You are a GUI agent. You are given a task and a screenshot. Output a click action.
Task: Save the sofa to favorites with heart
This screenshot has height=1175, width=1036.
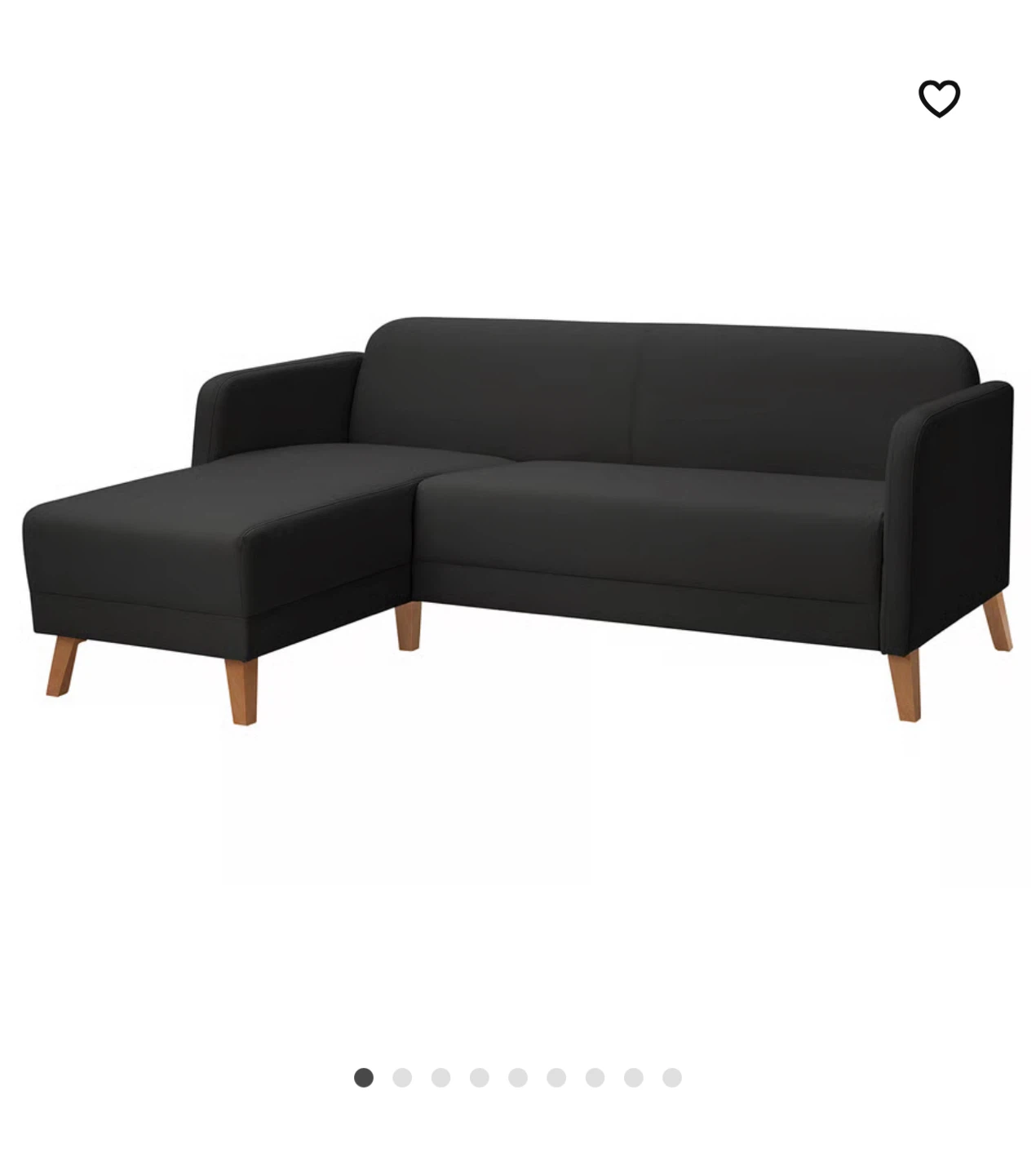[x=939, y=99]
